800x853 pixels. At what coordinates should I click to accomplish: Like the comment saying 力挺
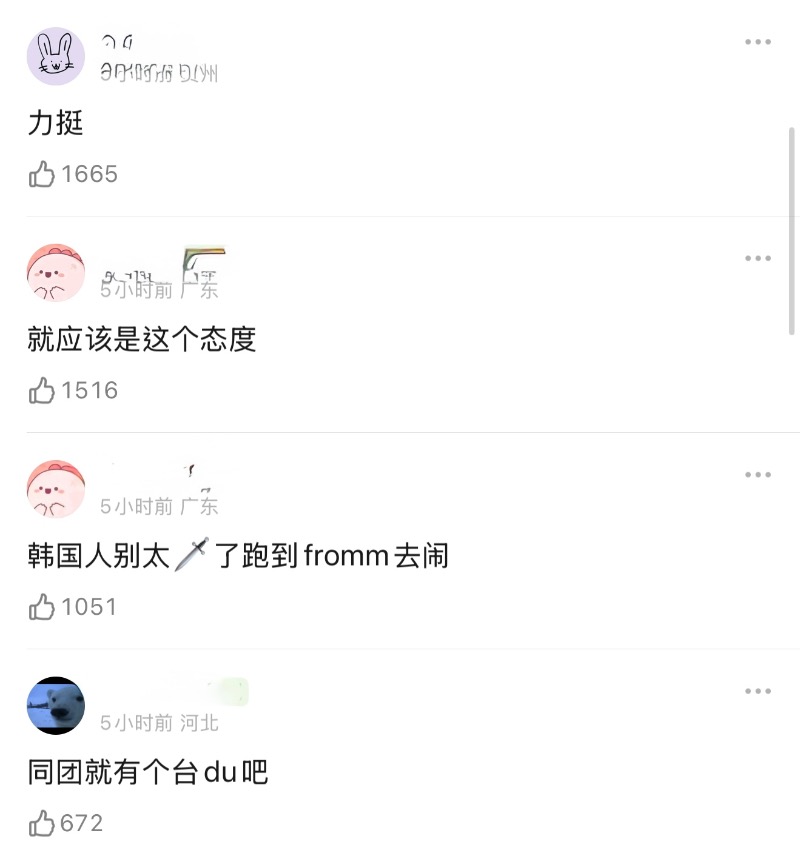pyautogui.click(x=42, y=175)
